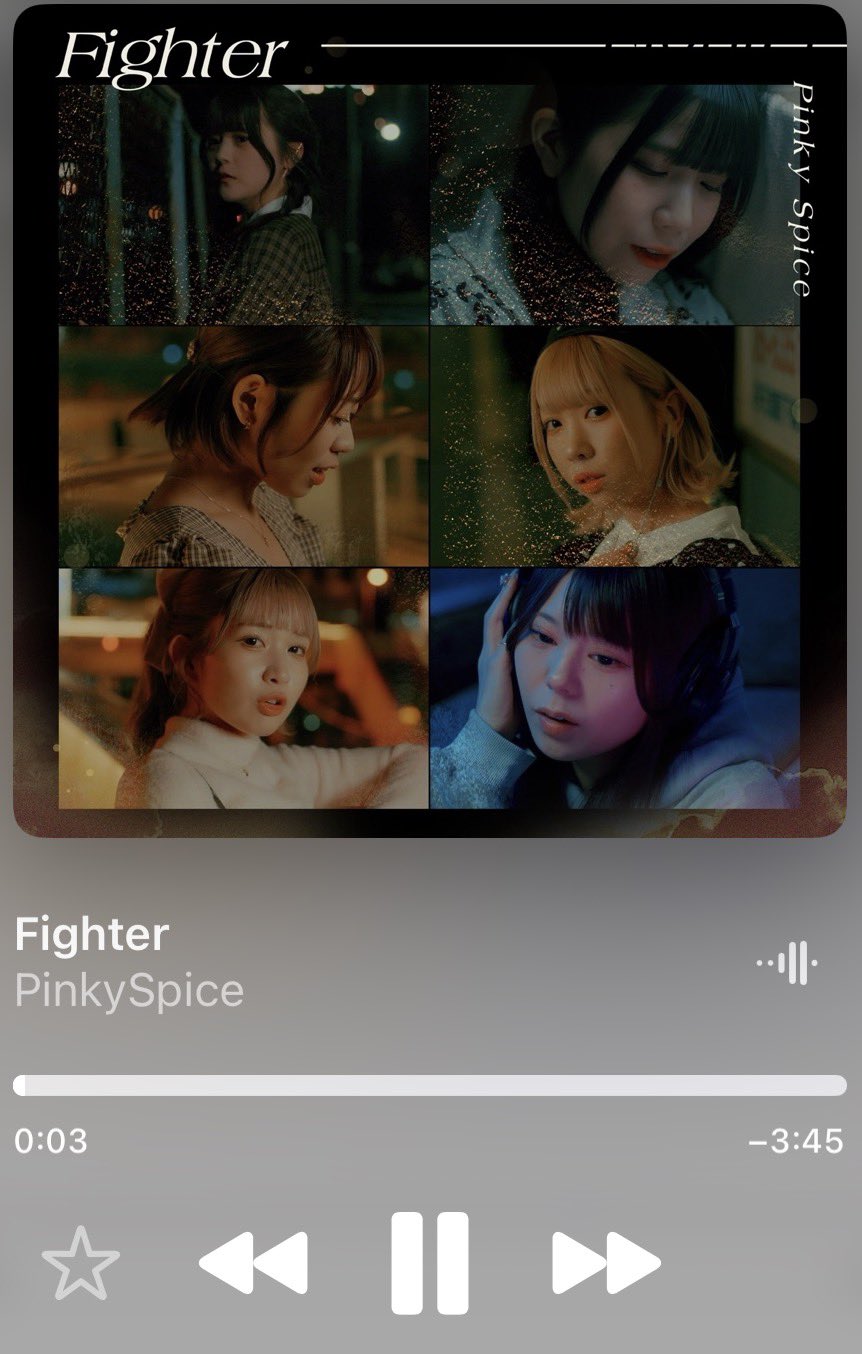Screen dimensions: 862x1354
Task: Go back to the previous track
Action: [254, 1263]
